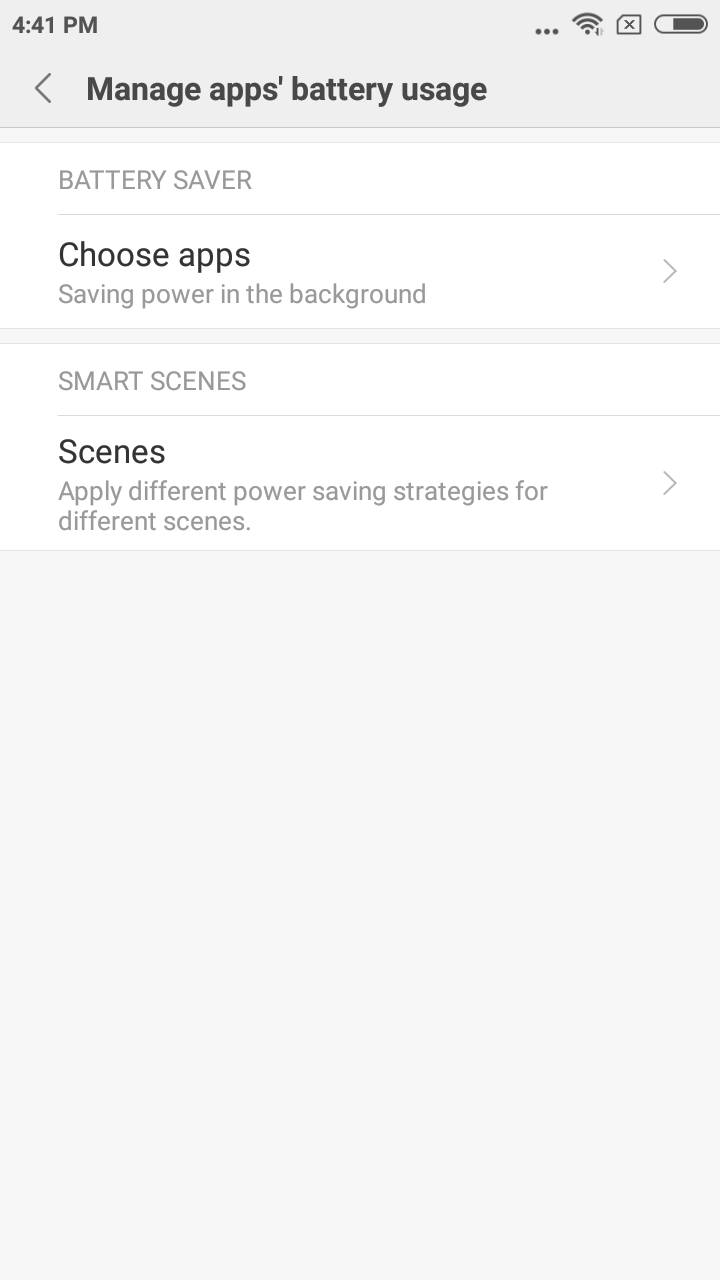Tap the chevron next to Saving power text
The image size is (720, 1280).
668,271
